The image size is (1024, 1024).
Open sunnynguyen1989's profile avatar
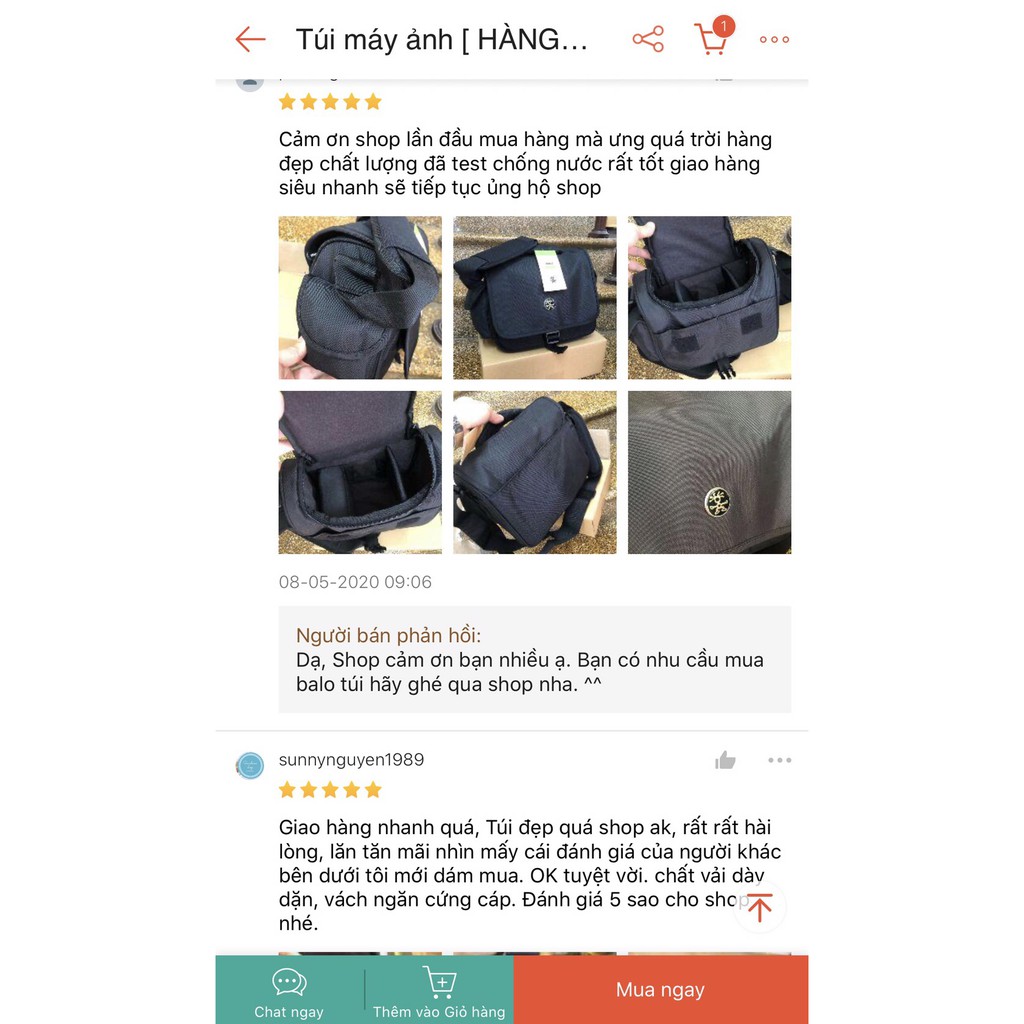click(x=250, y=766)
